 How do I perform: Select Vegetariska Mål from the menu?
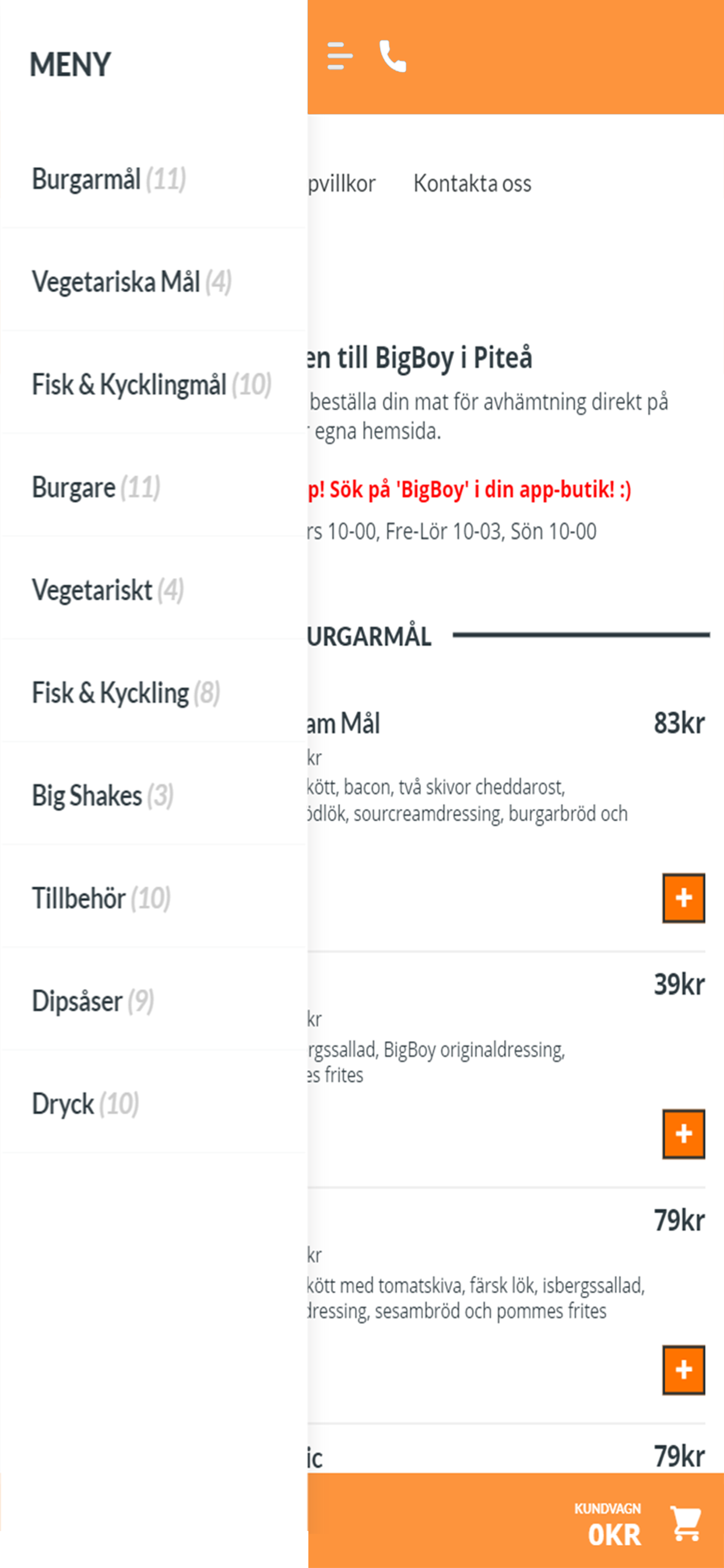pos(153,282)
